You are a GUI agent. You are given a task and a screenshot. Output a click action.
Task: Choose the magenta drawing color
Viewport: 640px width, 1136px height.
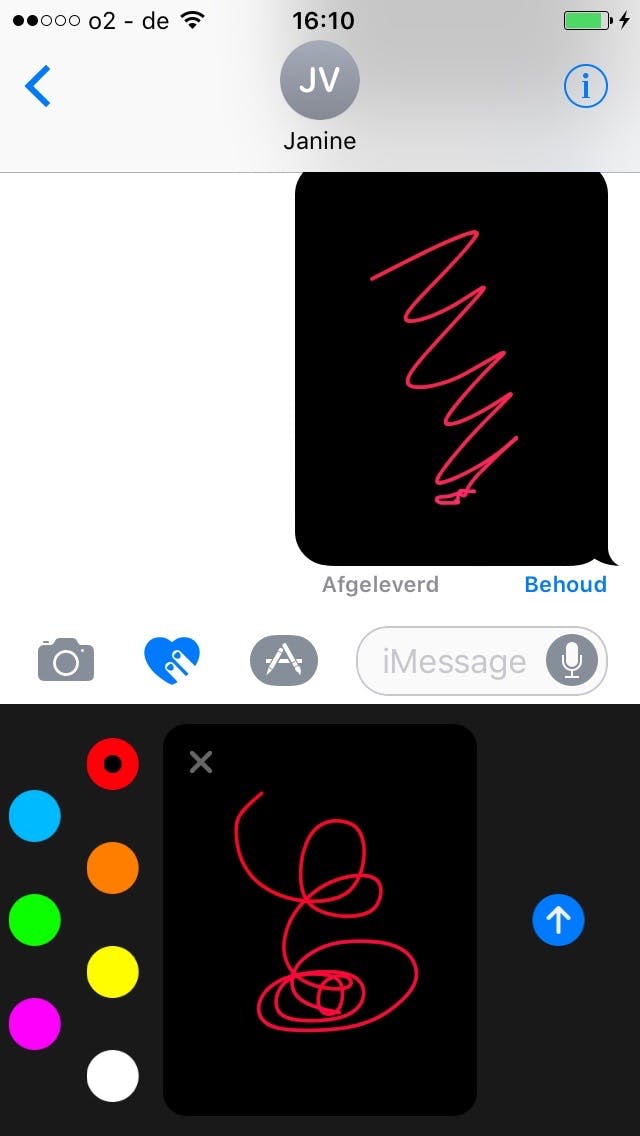tap(35, 1024)
